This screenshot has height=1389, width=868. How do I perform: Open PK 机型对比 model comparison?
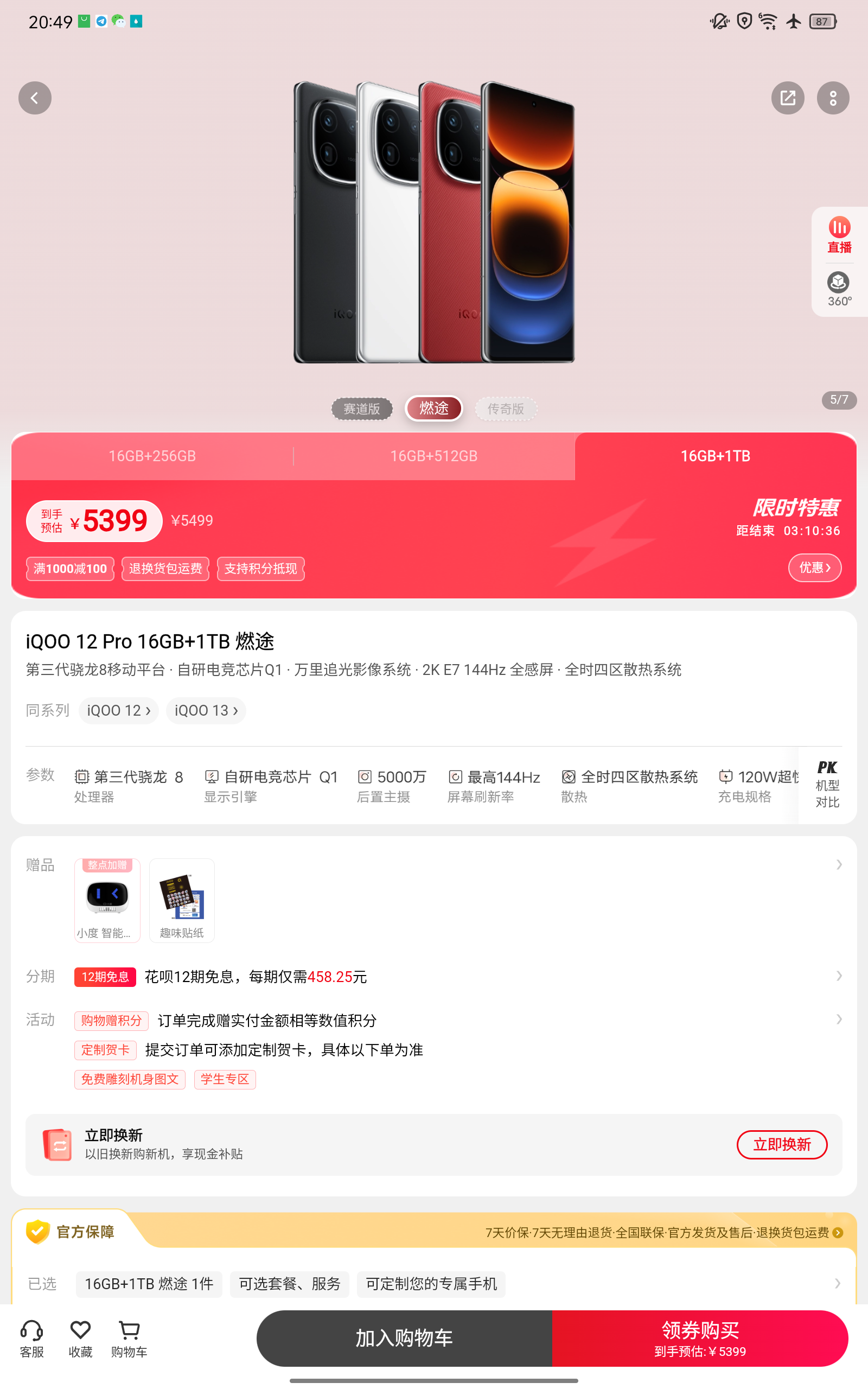point(827,784)
